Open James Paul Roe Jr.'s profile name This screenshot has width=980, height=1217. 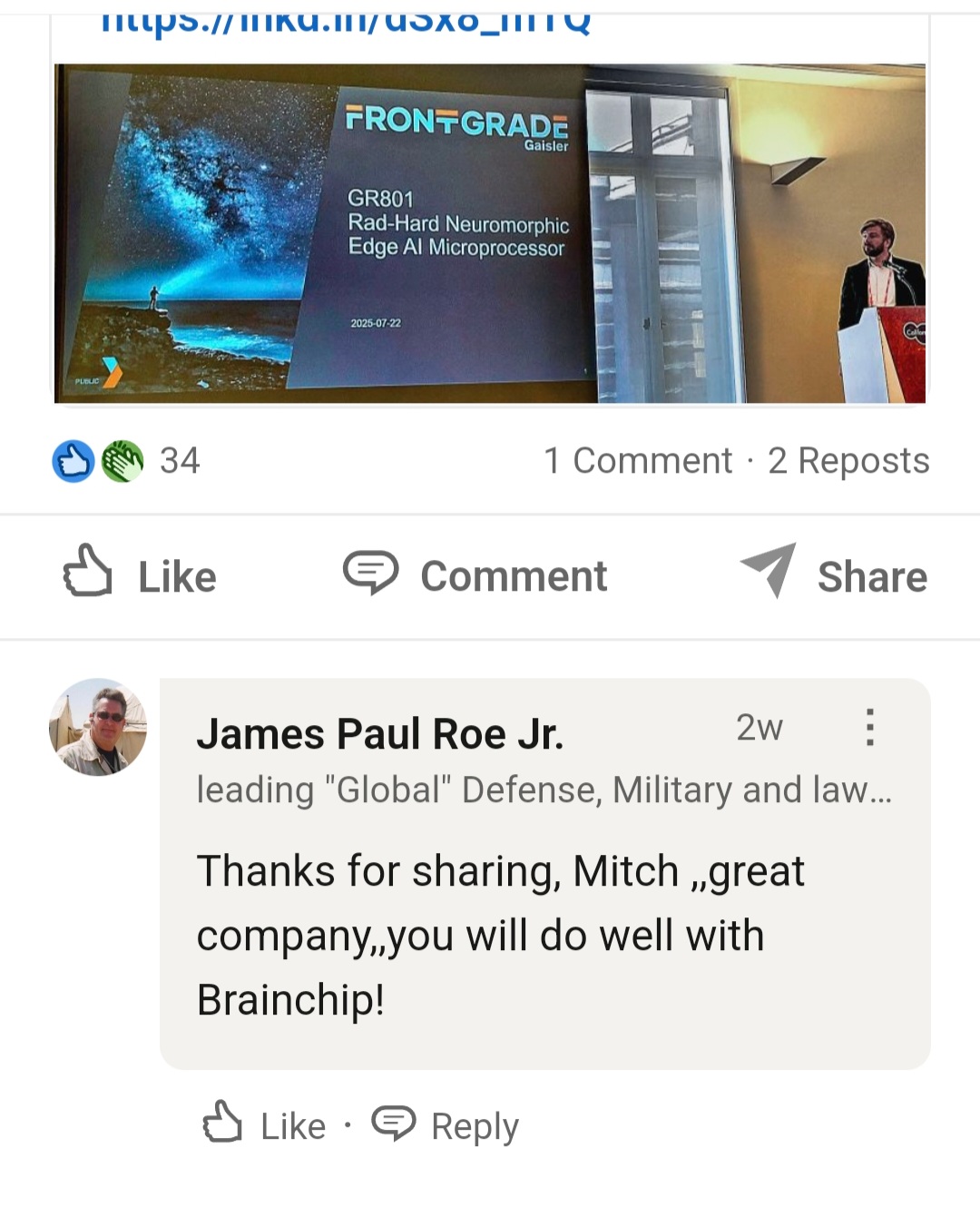[x=379, y=733]
